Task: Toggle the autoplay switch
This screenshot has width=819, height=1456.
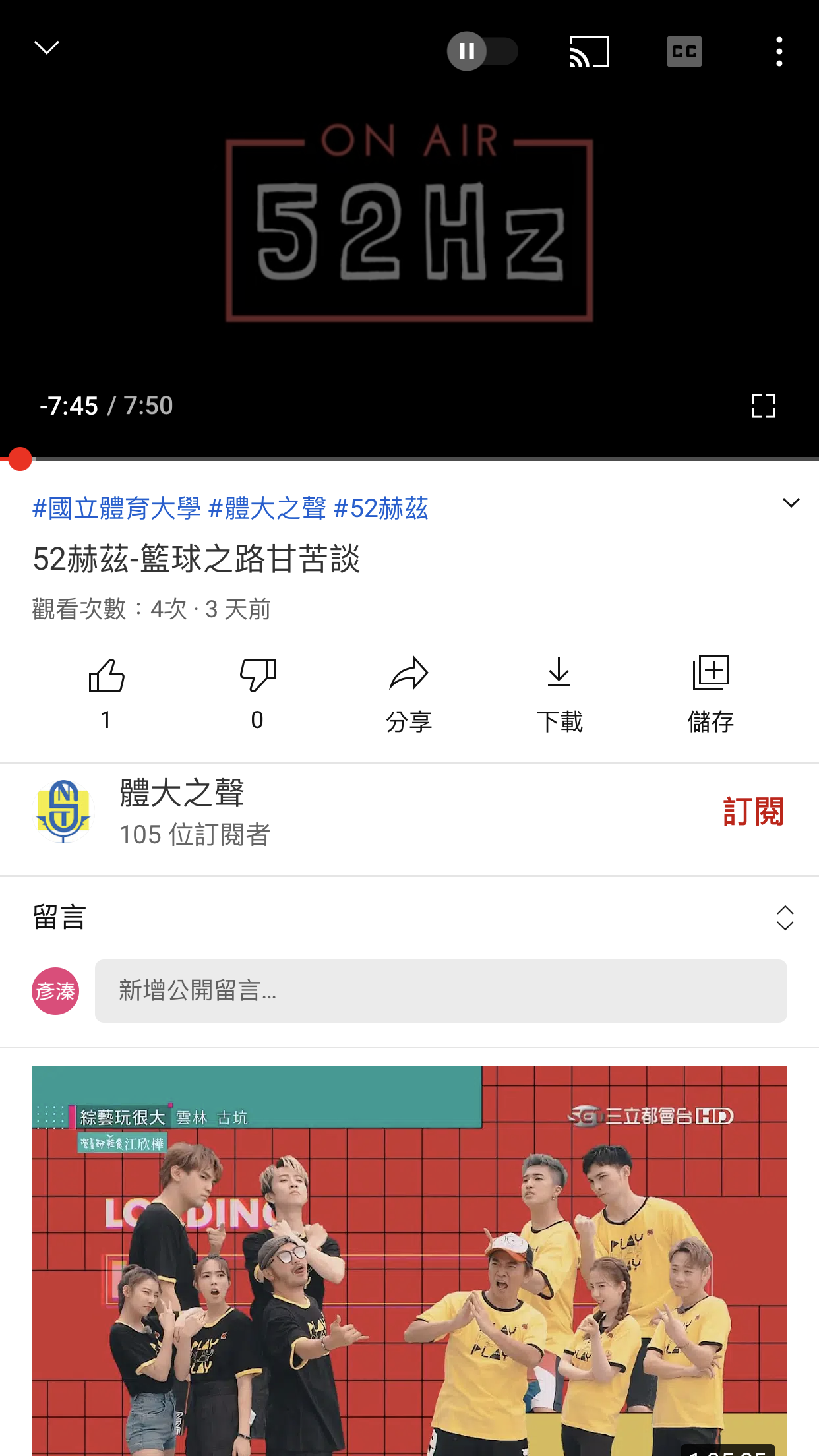Action: pyautogui.click(x=483, y=51)
